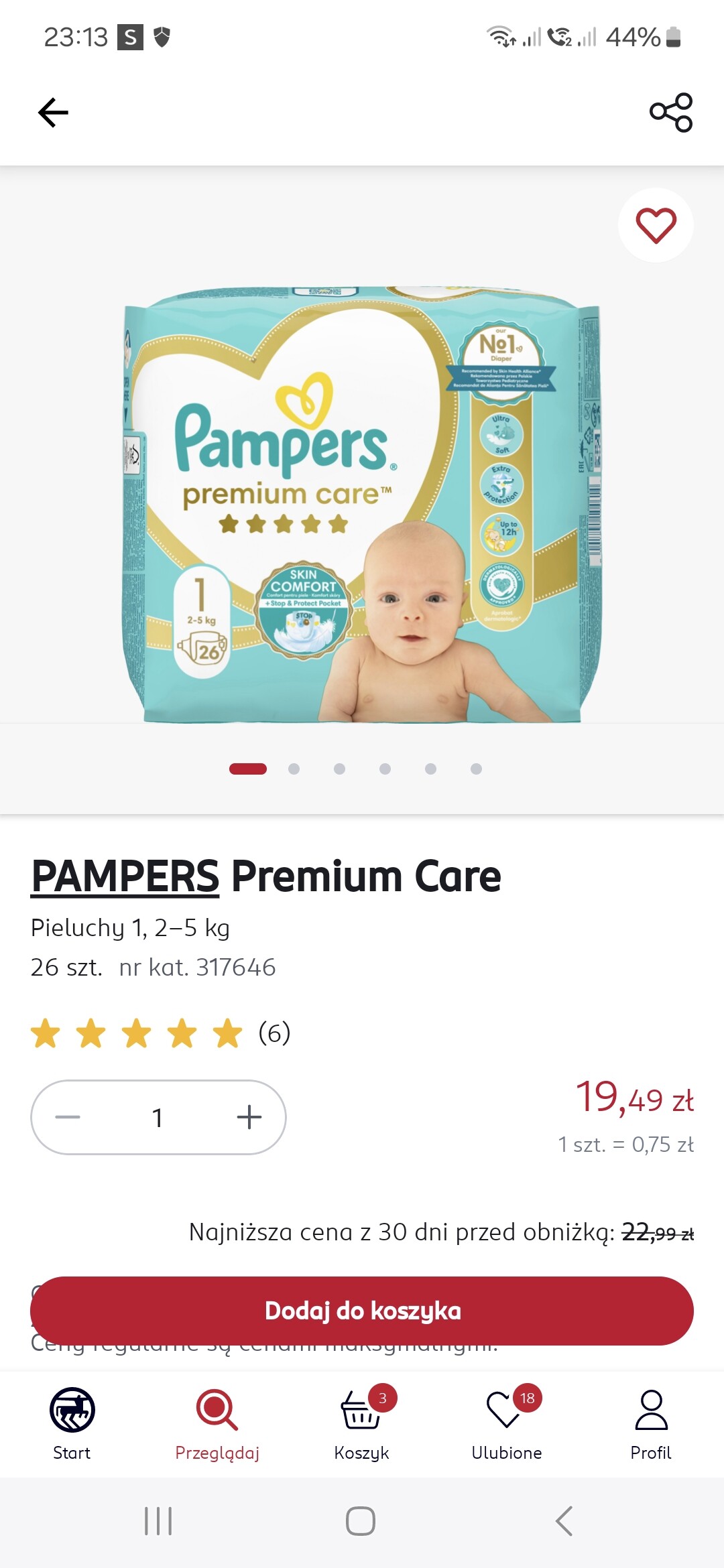The image size is (724, 1568).
Task: Tap Dodaj do koszyka button
Action: click(362, 1311)
